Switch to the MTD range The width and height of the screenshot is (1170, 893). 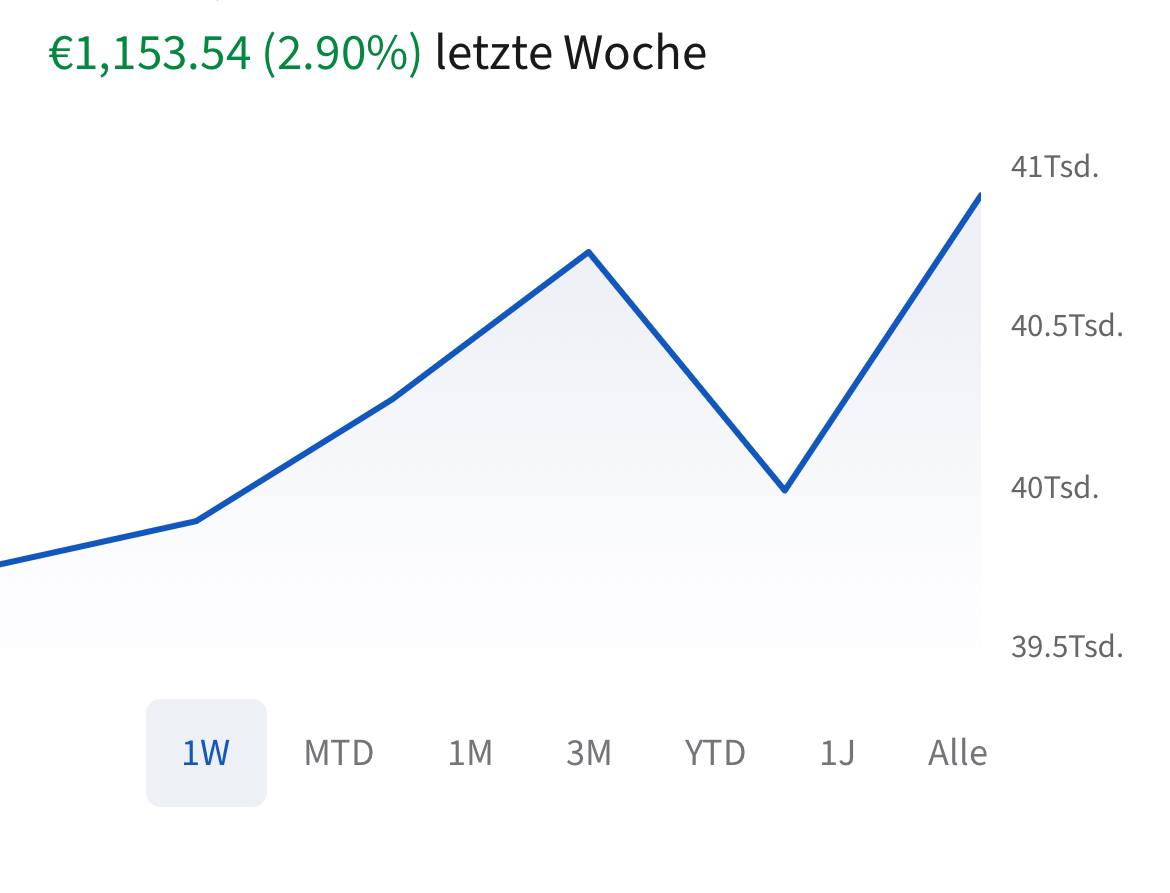point(338,752)
